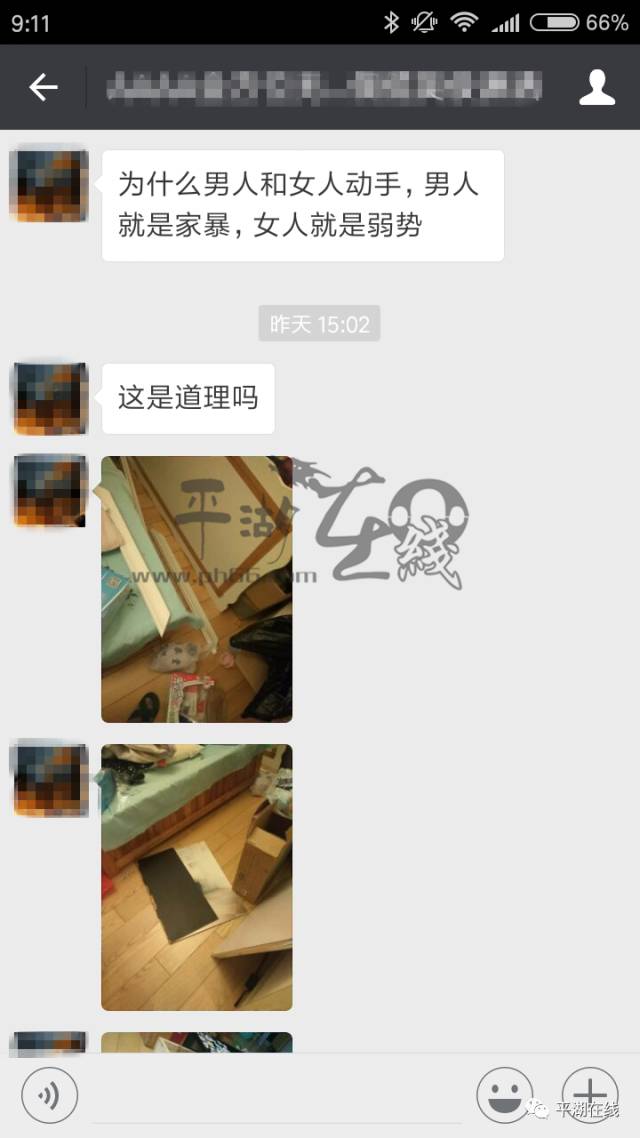This screenshot has width=640, height=1138.
Task: Switch to voice message input
Action: tap(49, 1097)
